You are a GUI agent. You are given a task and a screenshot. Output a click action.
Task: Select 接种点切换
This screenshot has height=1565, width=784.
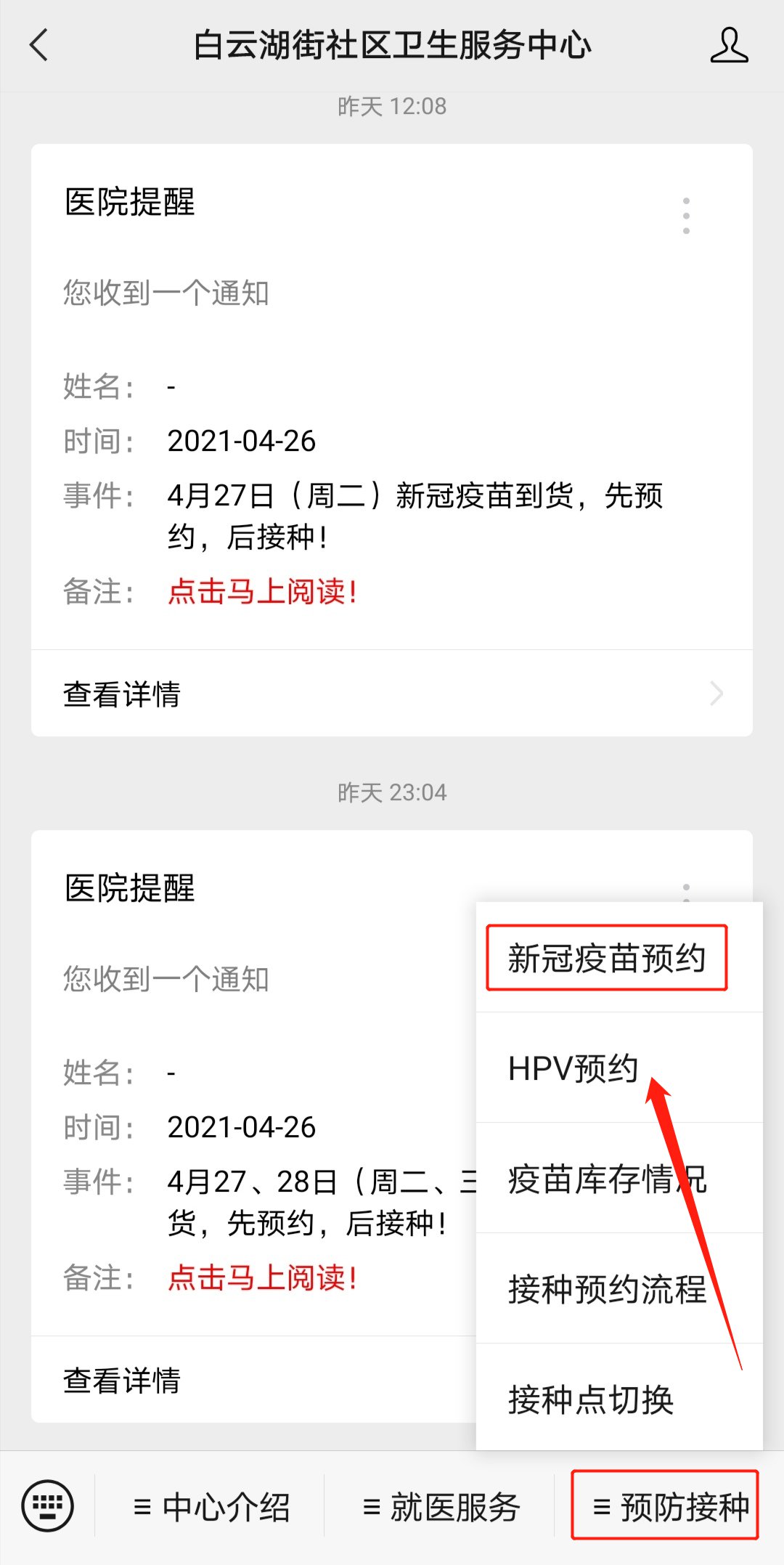point(591,1399)
